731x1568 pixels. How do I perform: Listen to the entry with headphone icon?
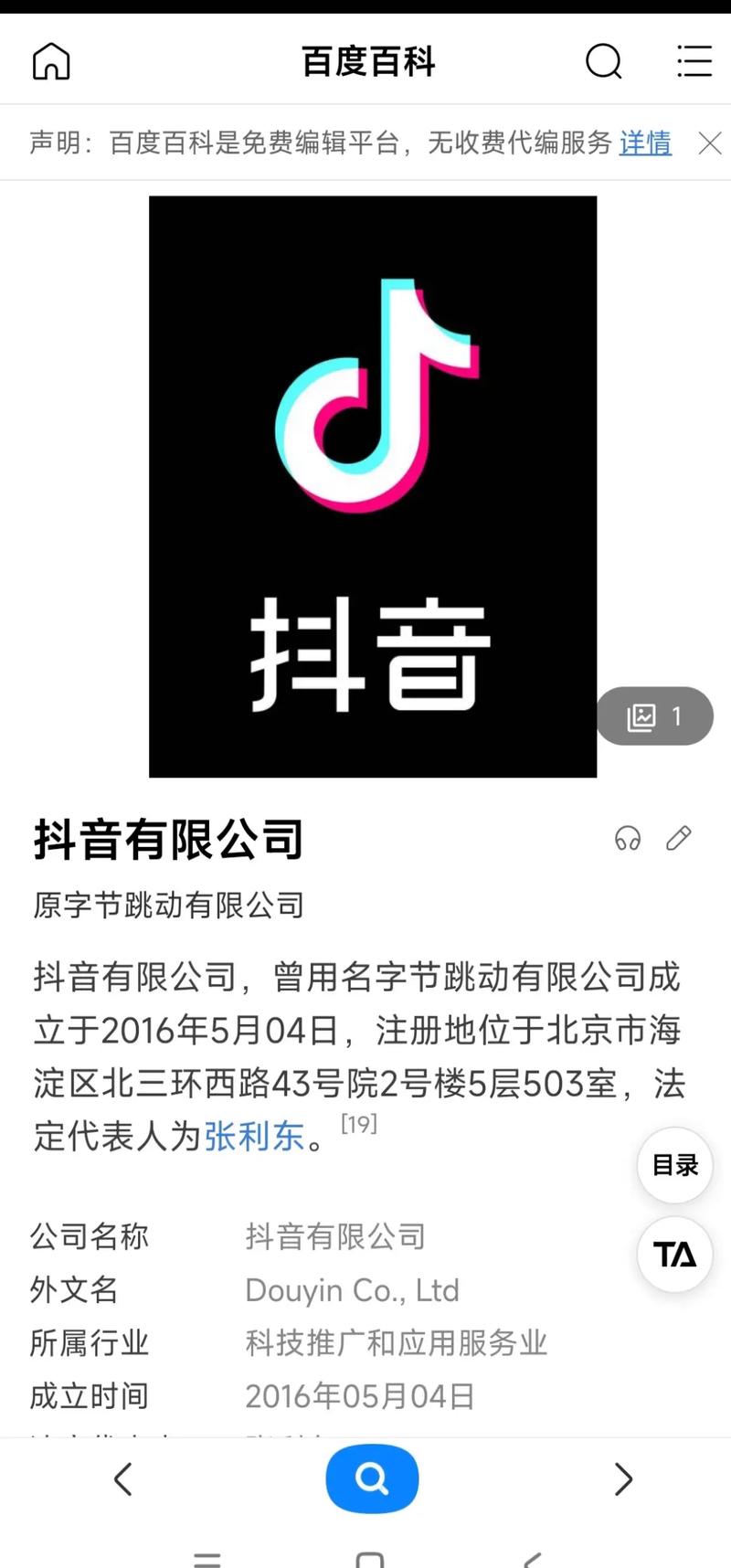click(628, 838)
